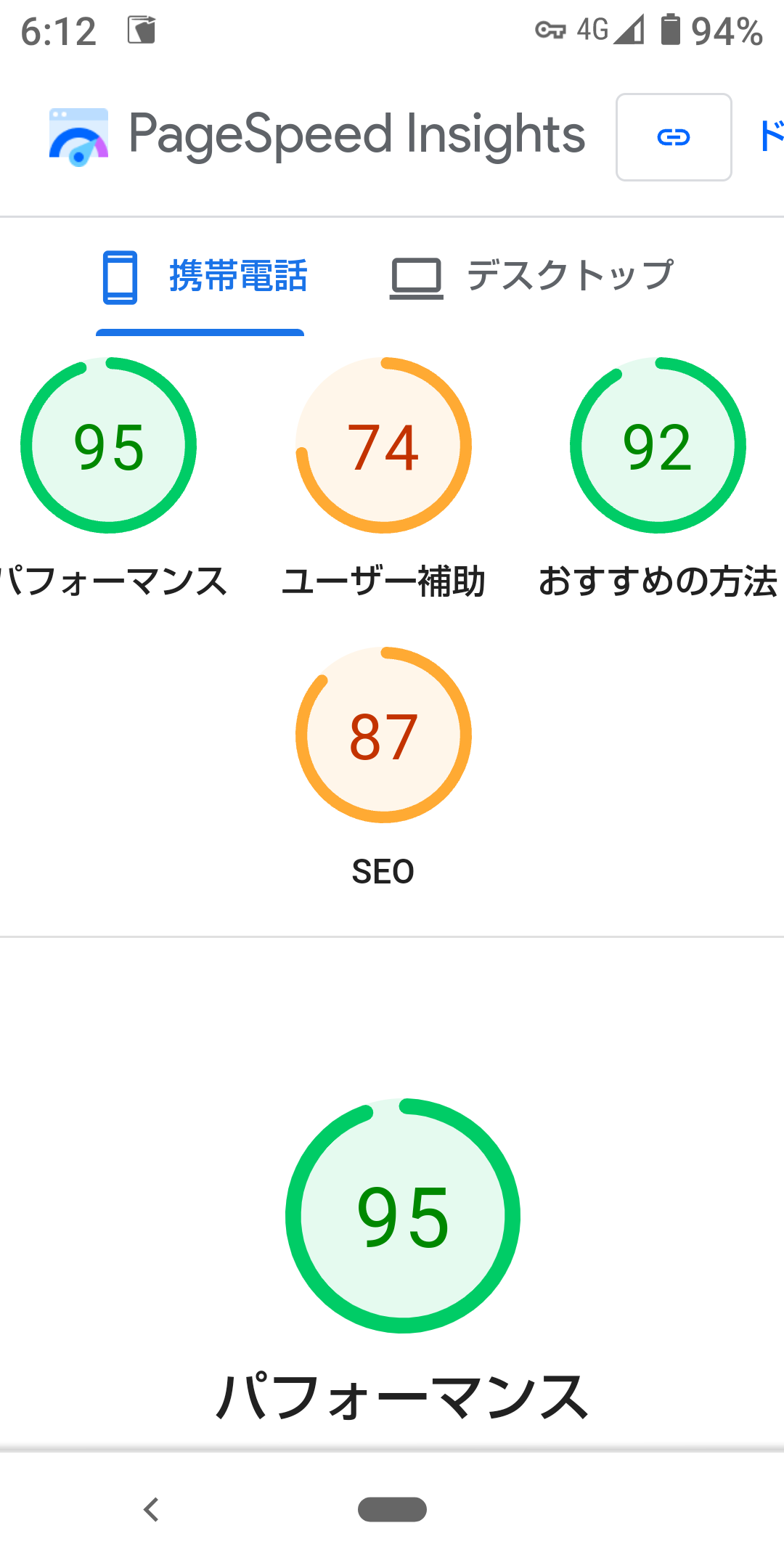Select the 携帯電話 tab
784x1568 pixels.
coord(200,276)
